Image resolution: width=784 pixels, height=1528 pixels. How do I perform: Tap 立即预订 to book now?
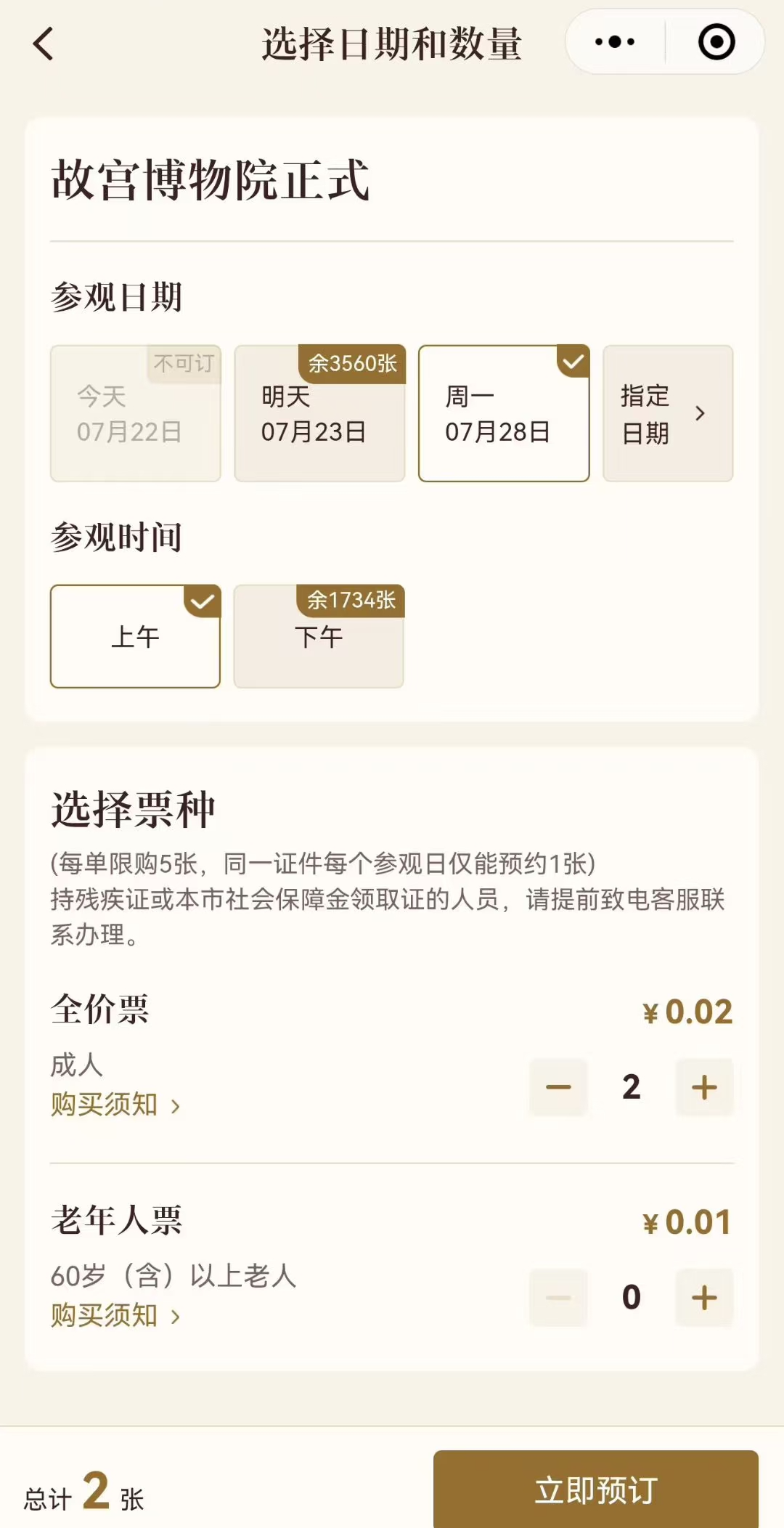coord(596,1490)
